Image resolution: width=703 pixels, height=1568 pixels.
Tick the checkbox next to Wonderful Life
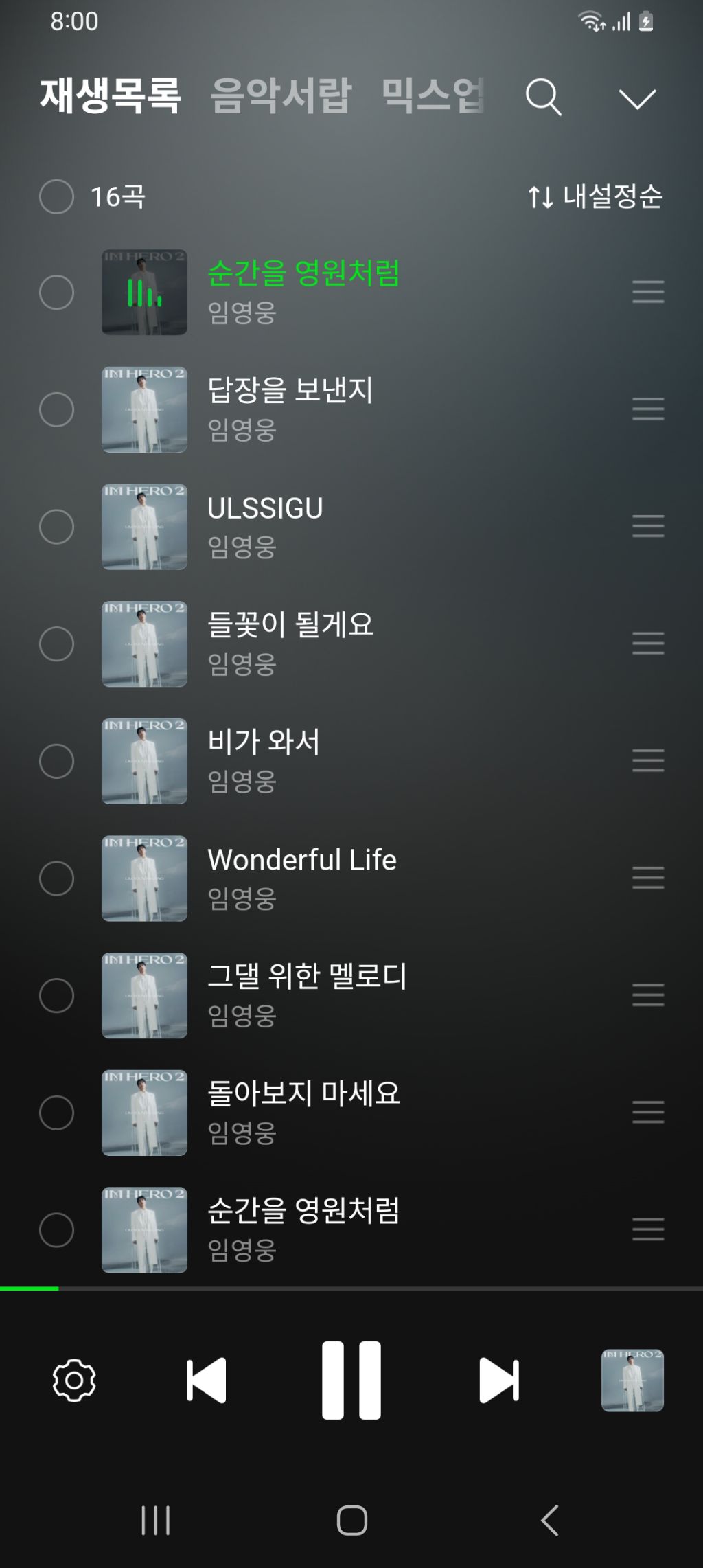56,878
